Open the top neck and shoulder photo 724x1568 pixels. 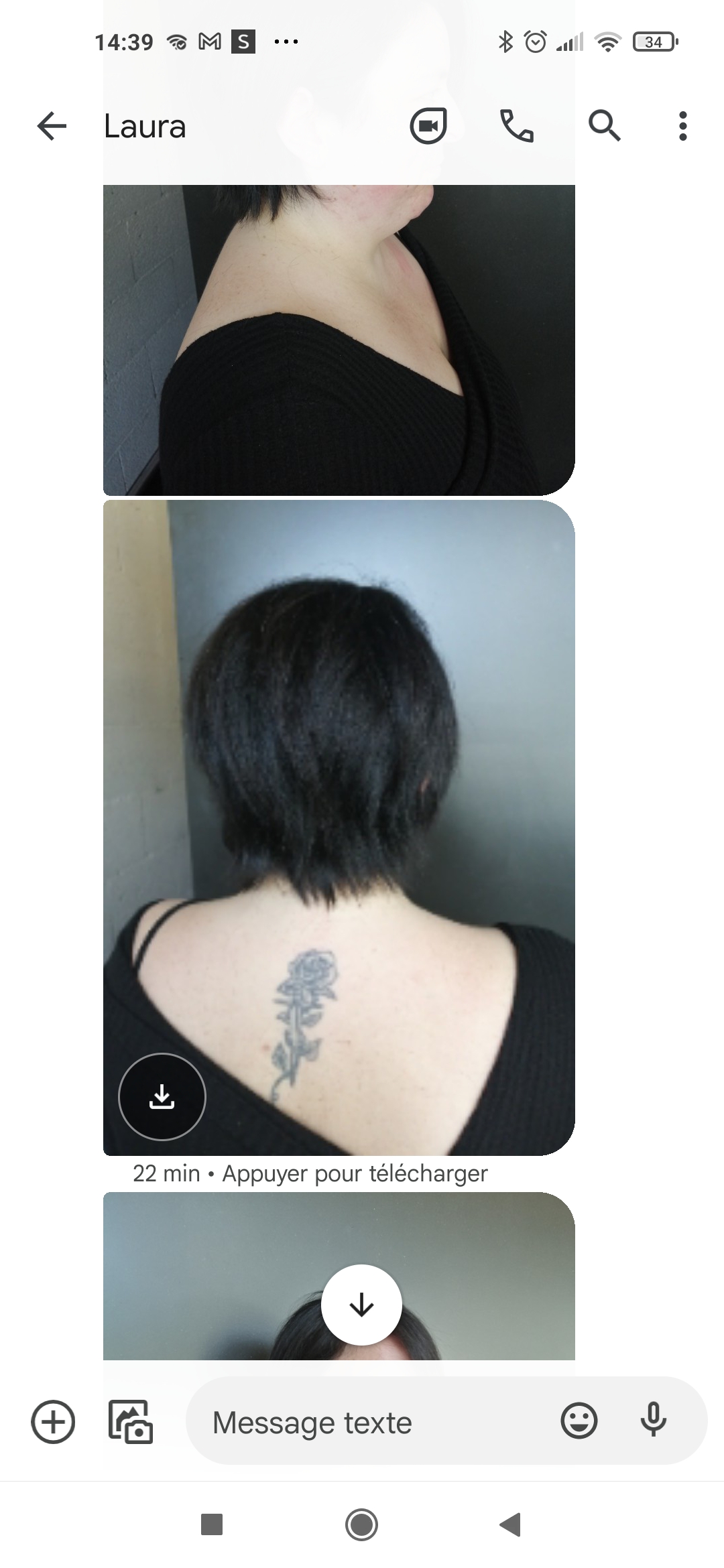click(339, 342)
